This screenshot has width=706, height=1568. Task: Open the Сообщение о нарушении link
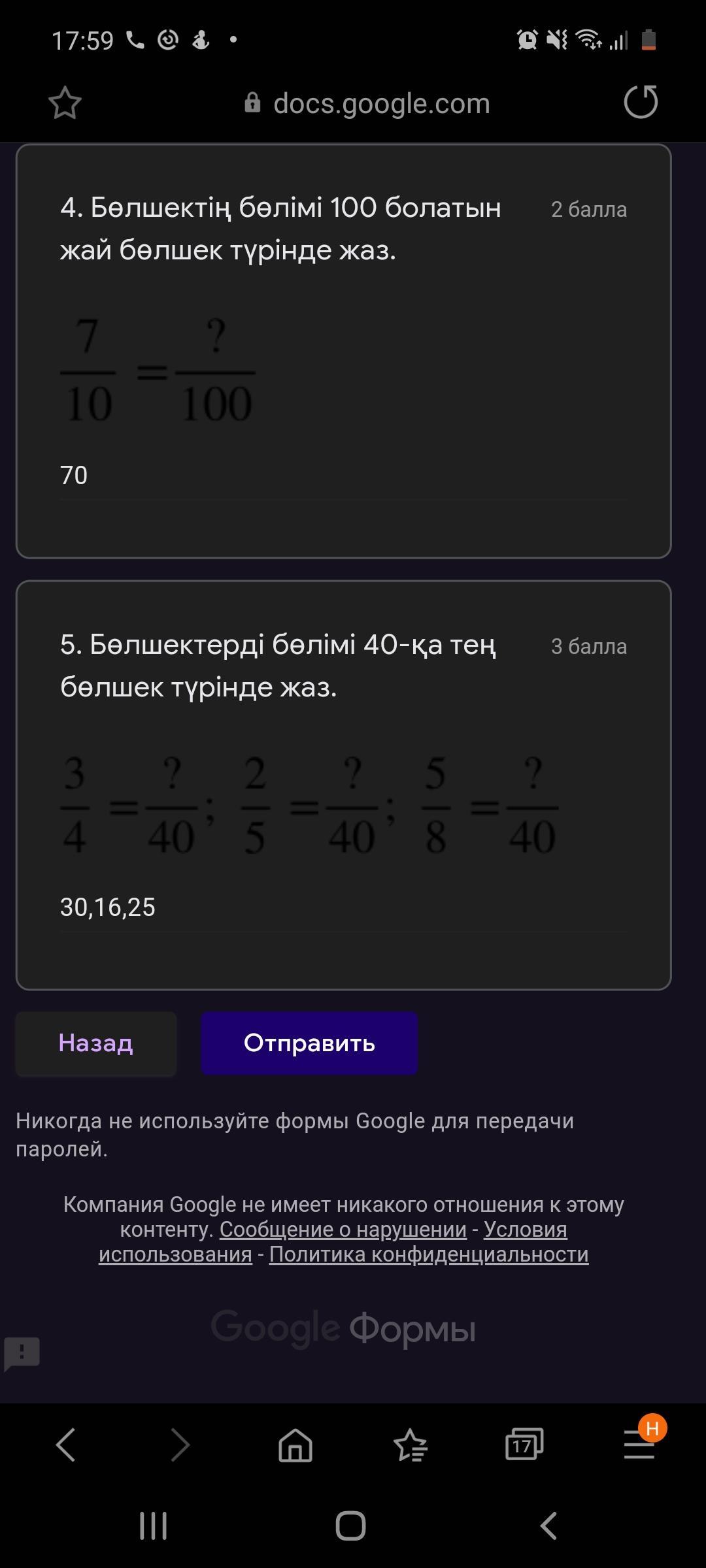(x=343, y=1230)
